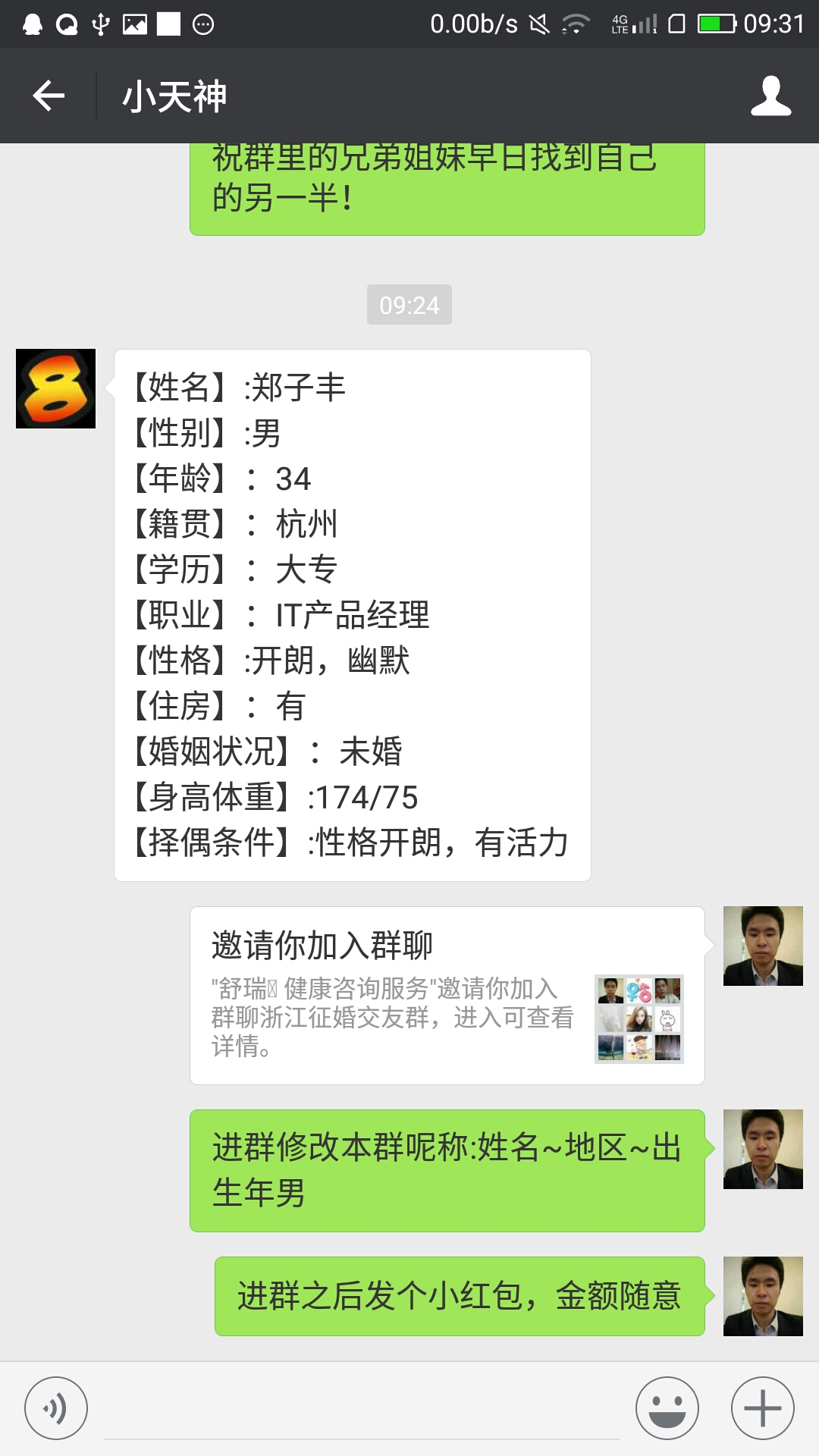Tap the group invite thumbnail collage
819x1456 pixels.
[639, 1018]
